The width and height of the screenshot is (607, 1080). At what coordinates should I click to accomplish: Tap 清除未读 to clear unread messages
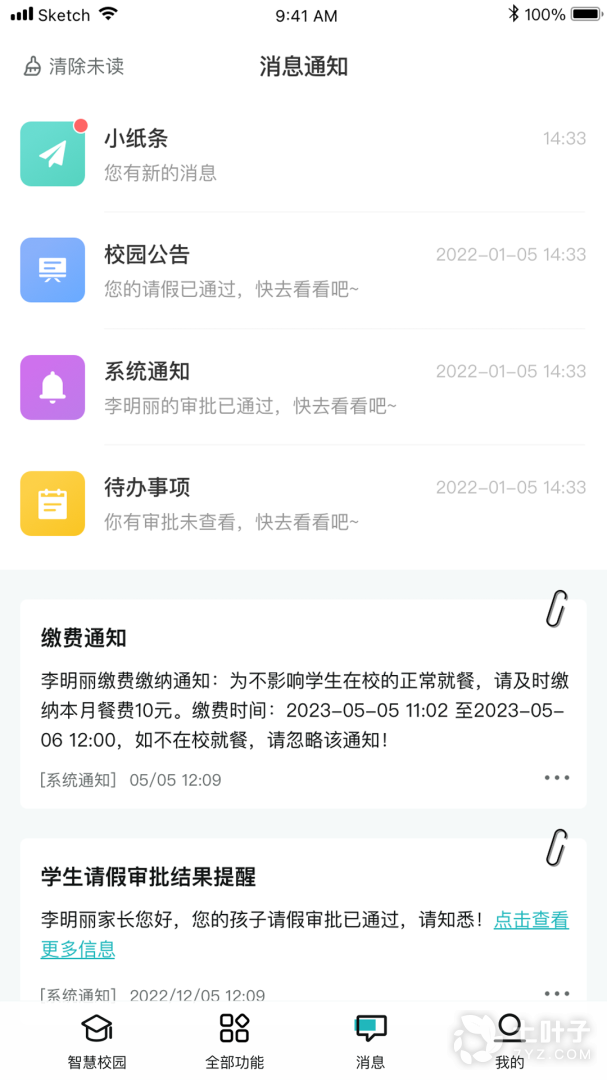tap(74, 67)
